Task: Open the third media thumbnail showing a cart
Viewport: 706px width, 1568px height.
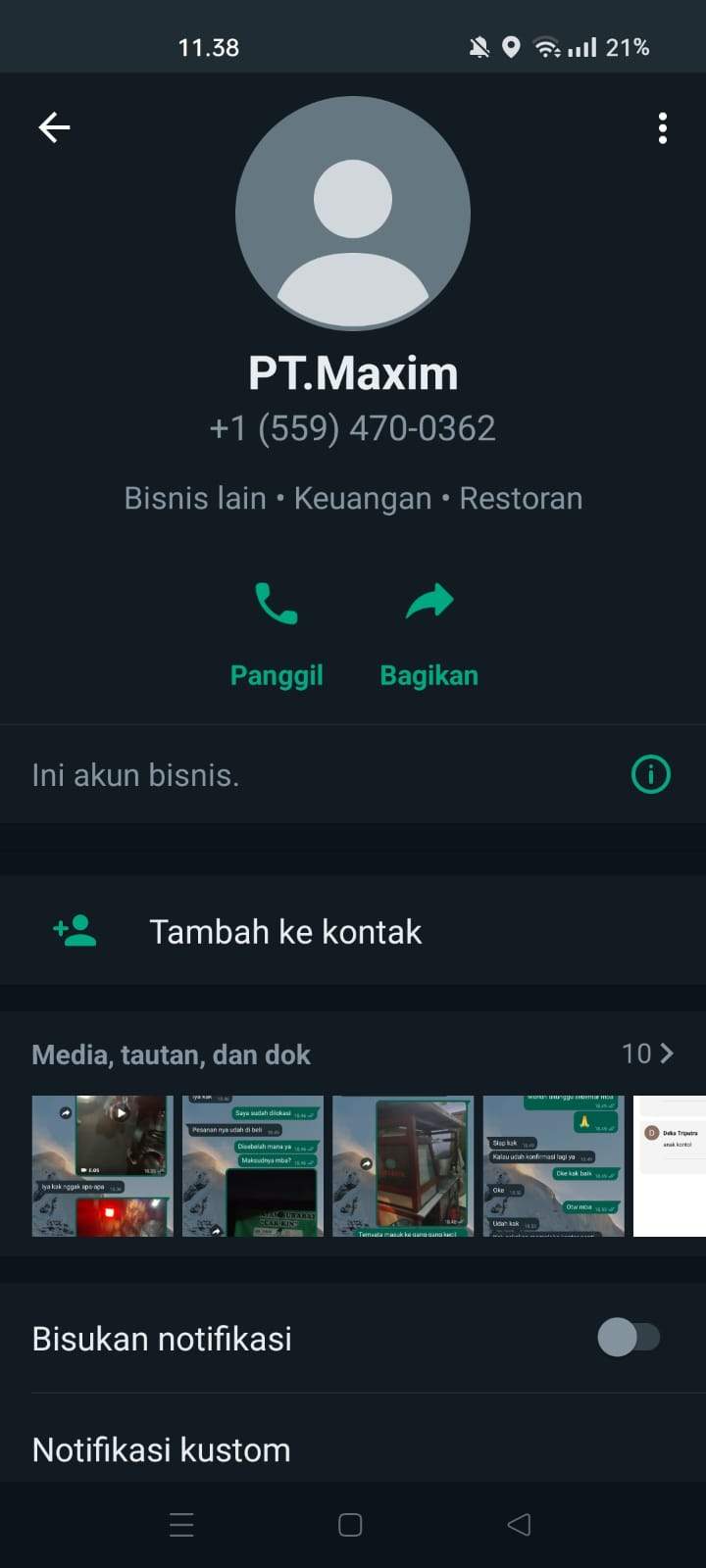Action: pos(403,1166)
